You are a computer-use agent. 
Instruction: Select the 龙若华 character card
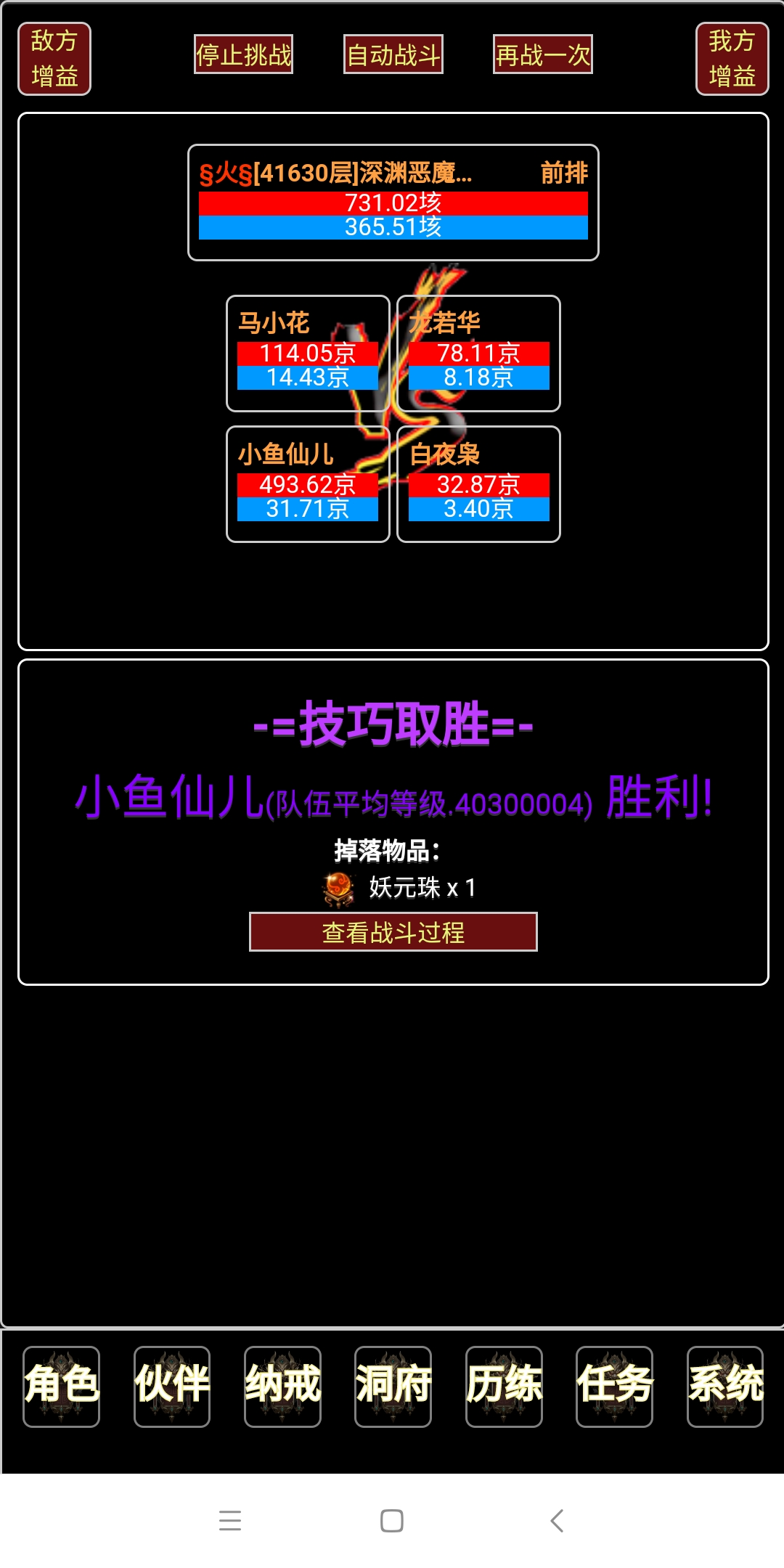pyautogui.click(x=479, y=354)
